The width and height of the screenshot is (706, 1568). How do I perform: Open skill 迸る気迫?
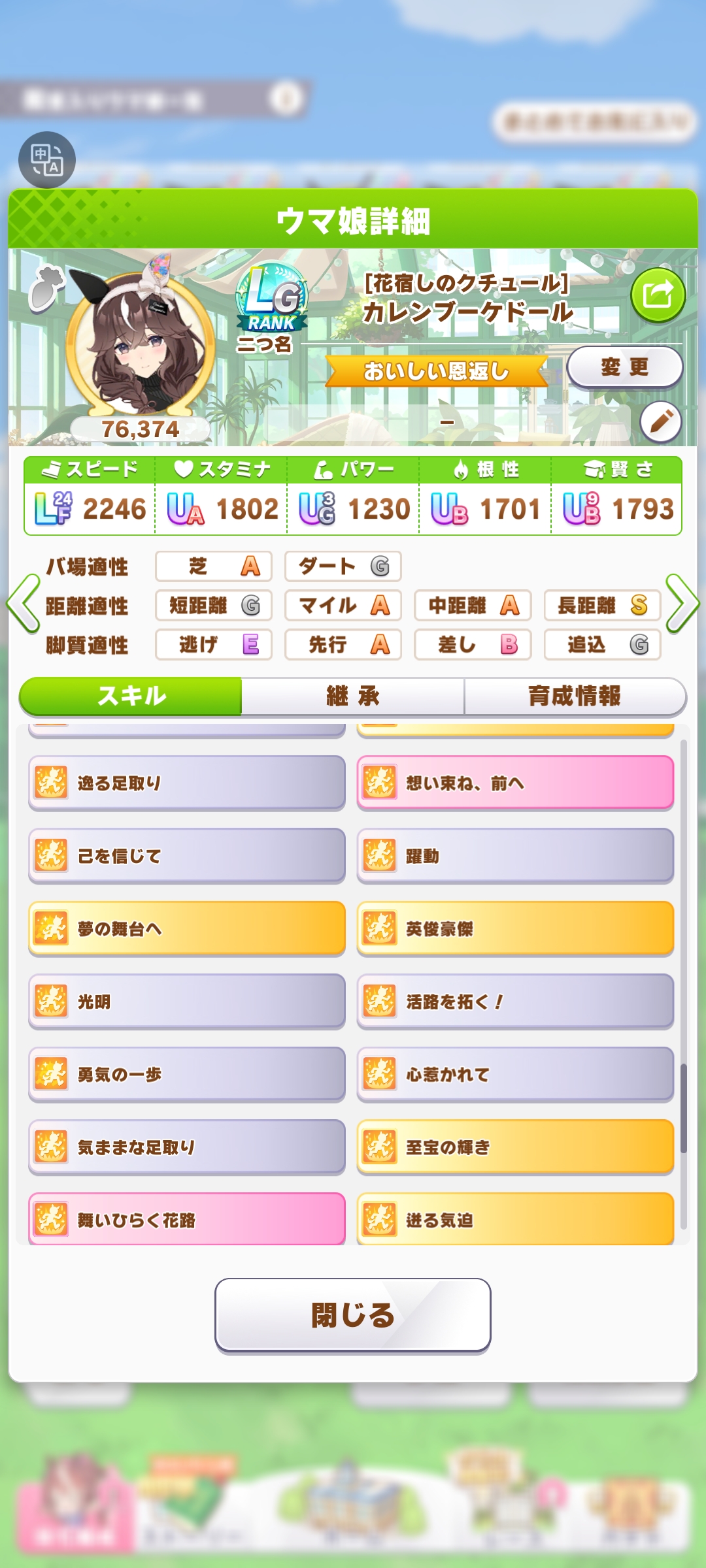click(x=515, y=1219)
